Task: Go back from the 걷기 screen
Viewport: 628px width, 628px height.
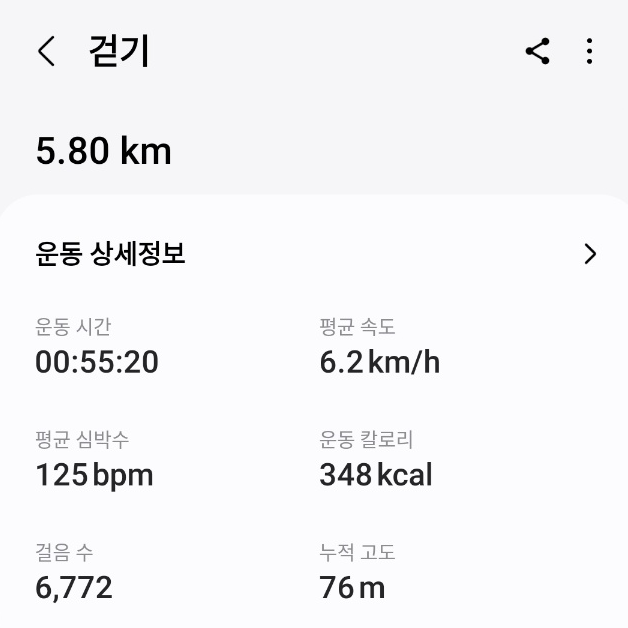Action: (x=46, y=52)
